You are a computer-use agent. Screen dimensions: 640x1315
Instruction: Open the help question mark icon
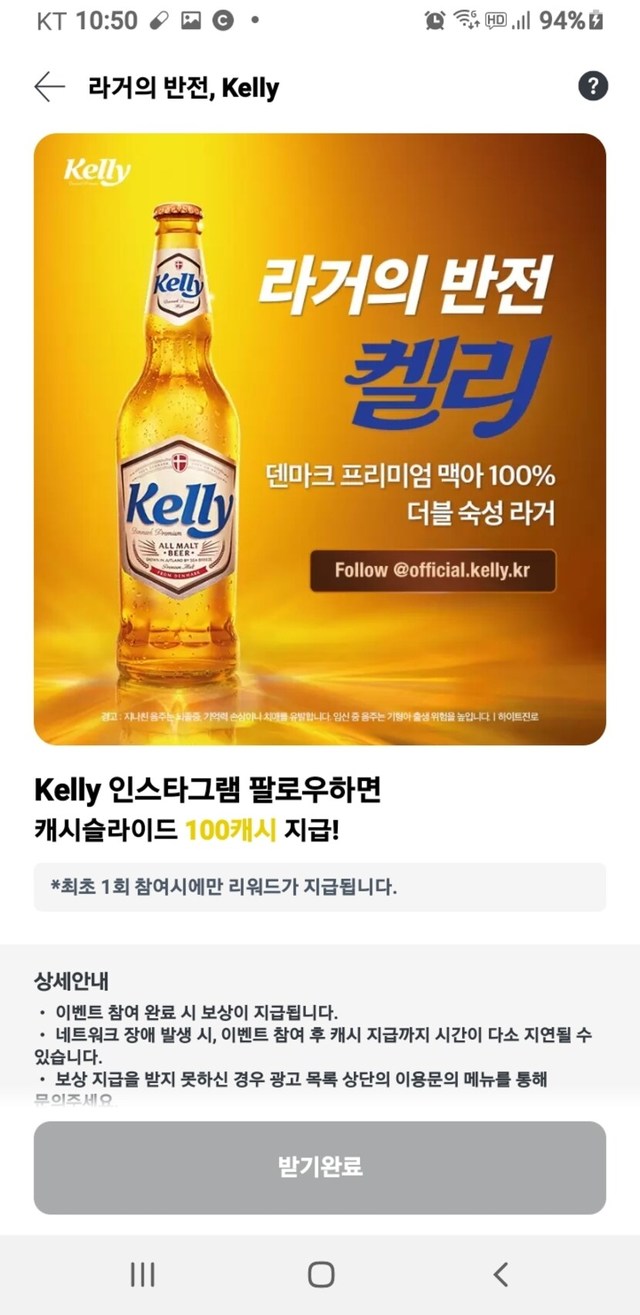click(592, 86)
